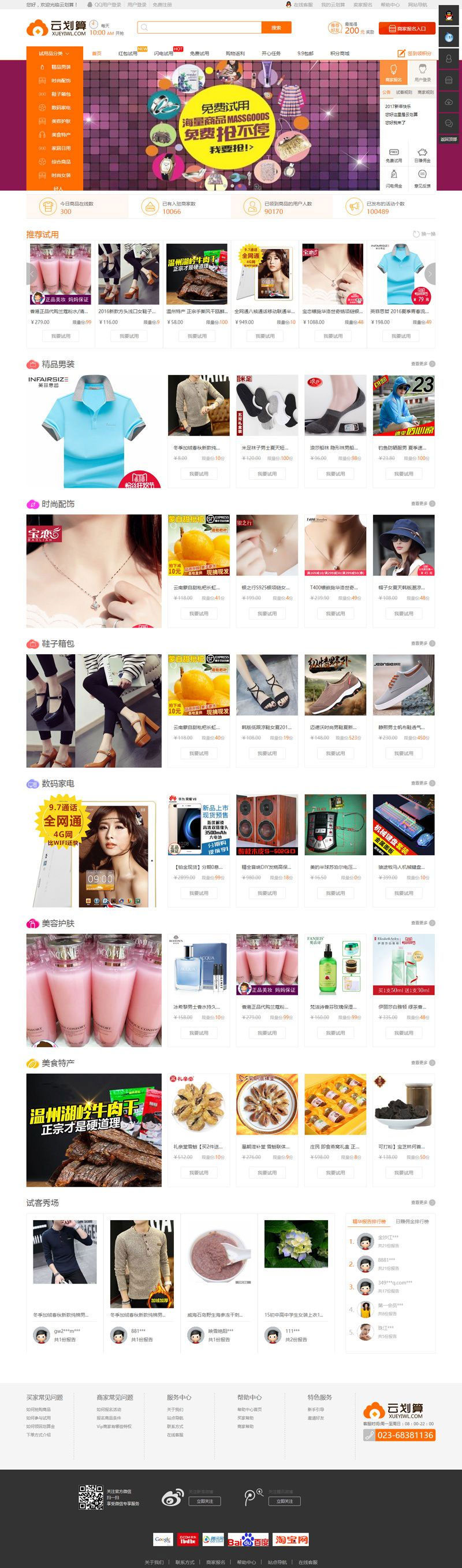Viewport: 462px width, 1568px height.
Task: Follow via 立即关注 beside Weibo icon
Action: [x=205, y=1500]
